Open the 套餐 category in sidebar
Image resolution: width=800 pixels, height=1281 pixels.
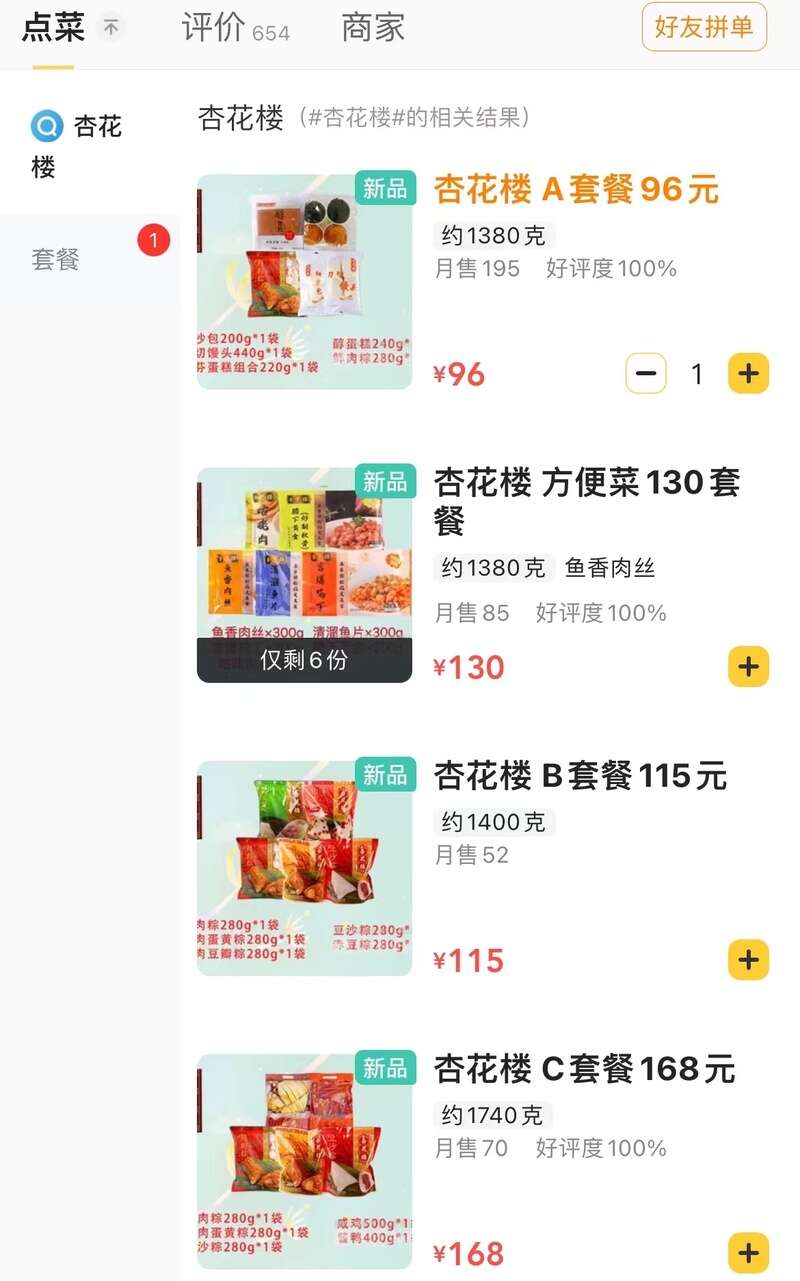pos(56,260)
